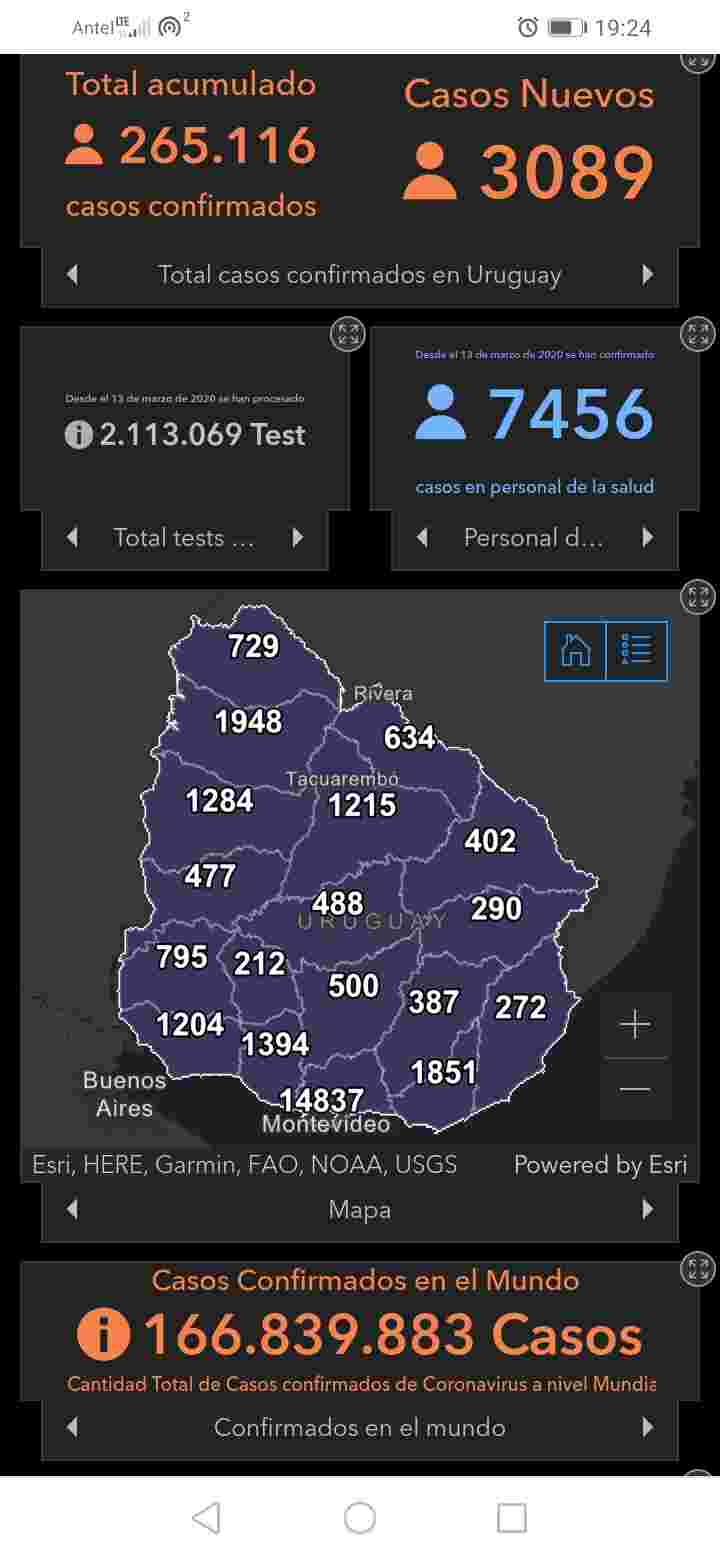Show next Confirmados en el mundo panel

(648, 1427)
